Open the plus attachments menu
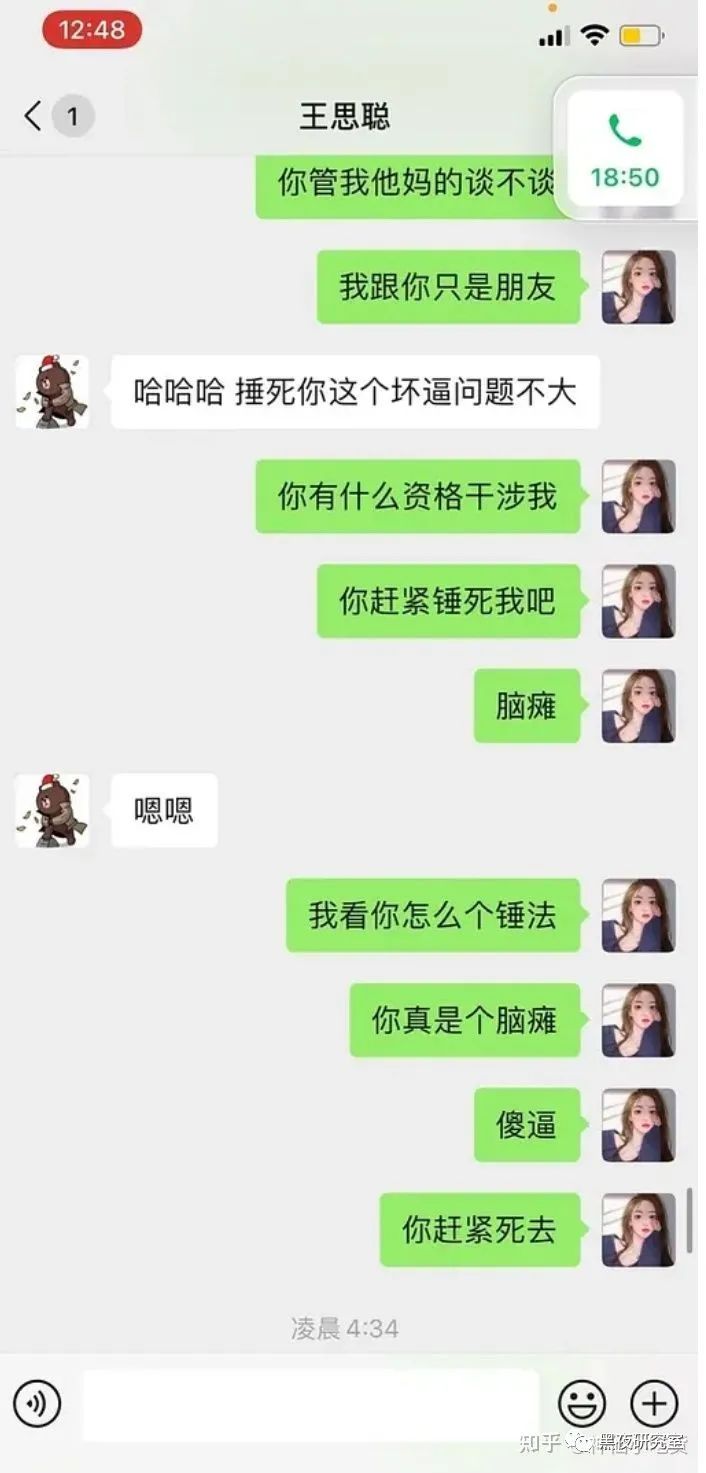Viewport: 706px width, 1473px height. tap(654, 1404)
